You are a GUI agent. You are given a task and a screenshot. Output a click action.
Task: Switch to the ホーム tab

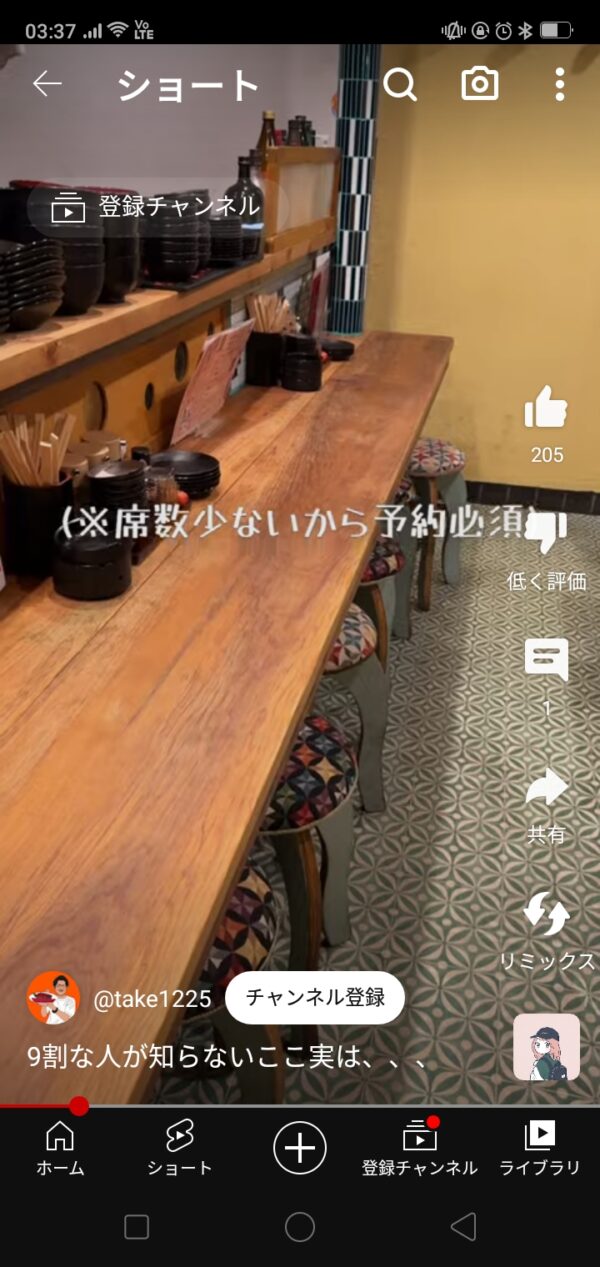60,1148
